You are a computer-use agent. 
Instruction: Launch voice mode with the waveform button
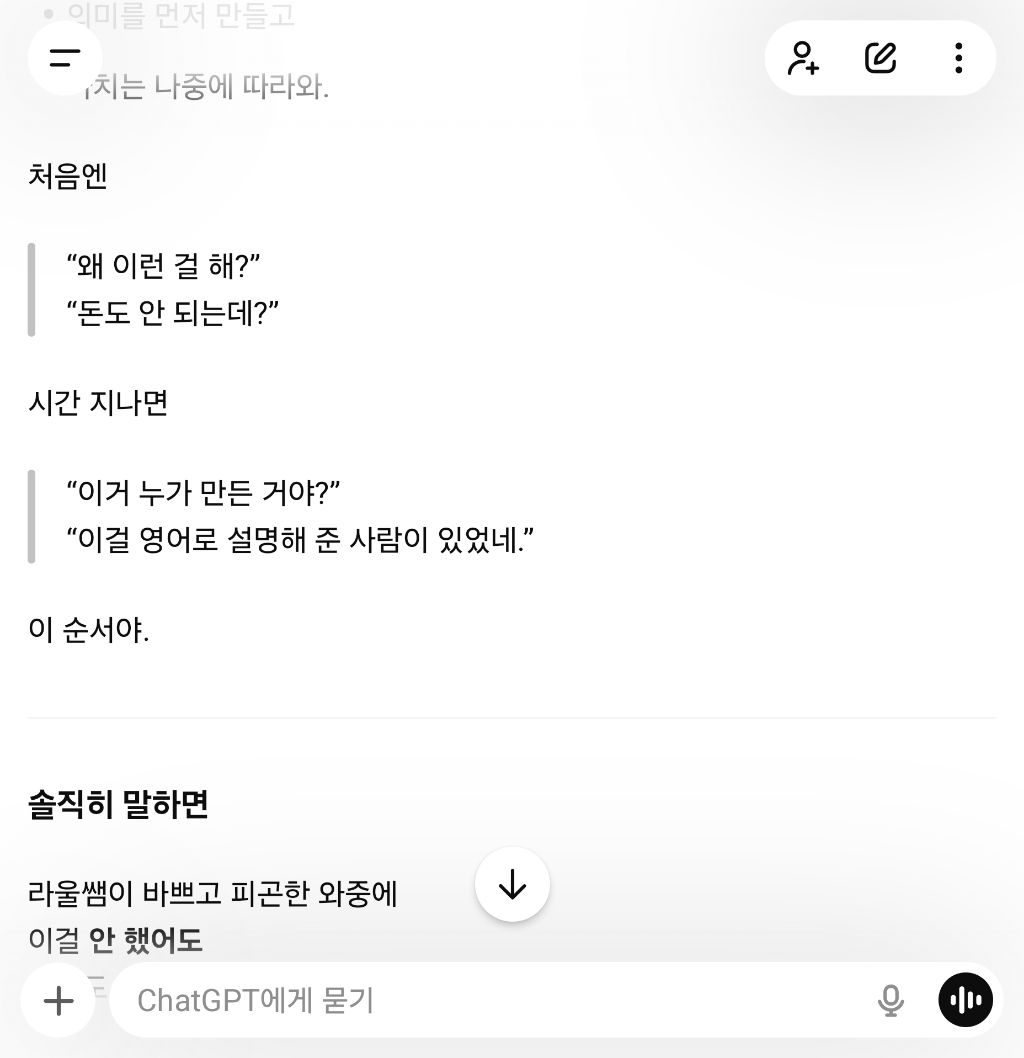[965, 1000]
